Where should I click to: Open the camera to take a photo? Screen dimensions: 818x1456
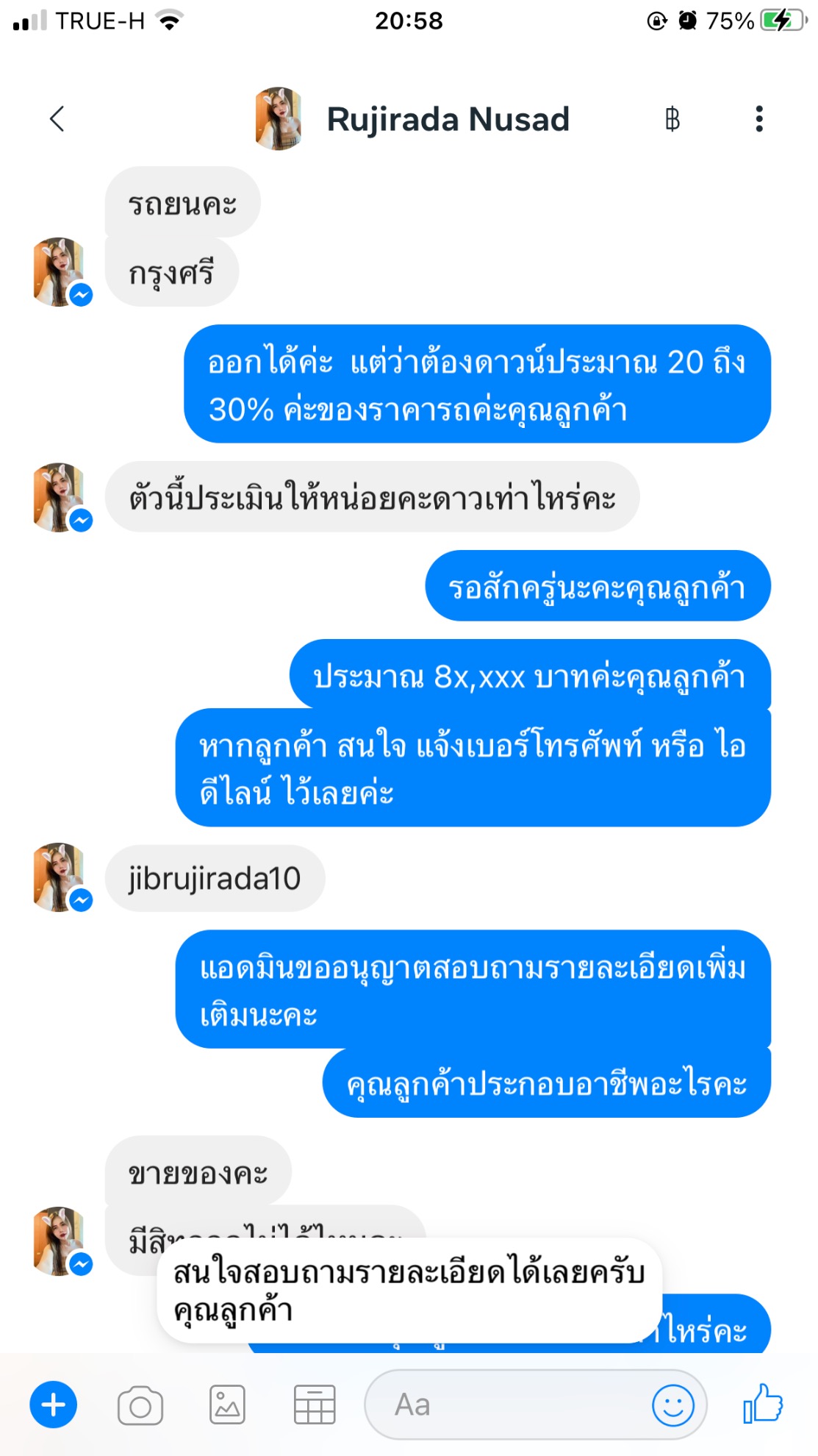(x=140, y=1405)
